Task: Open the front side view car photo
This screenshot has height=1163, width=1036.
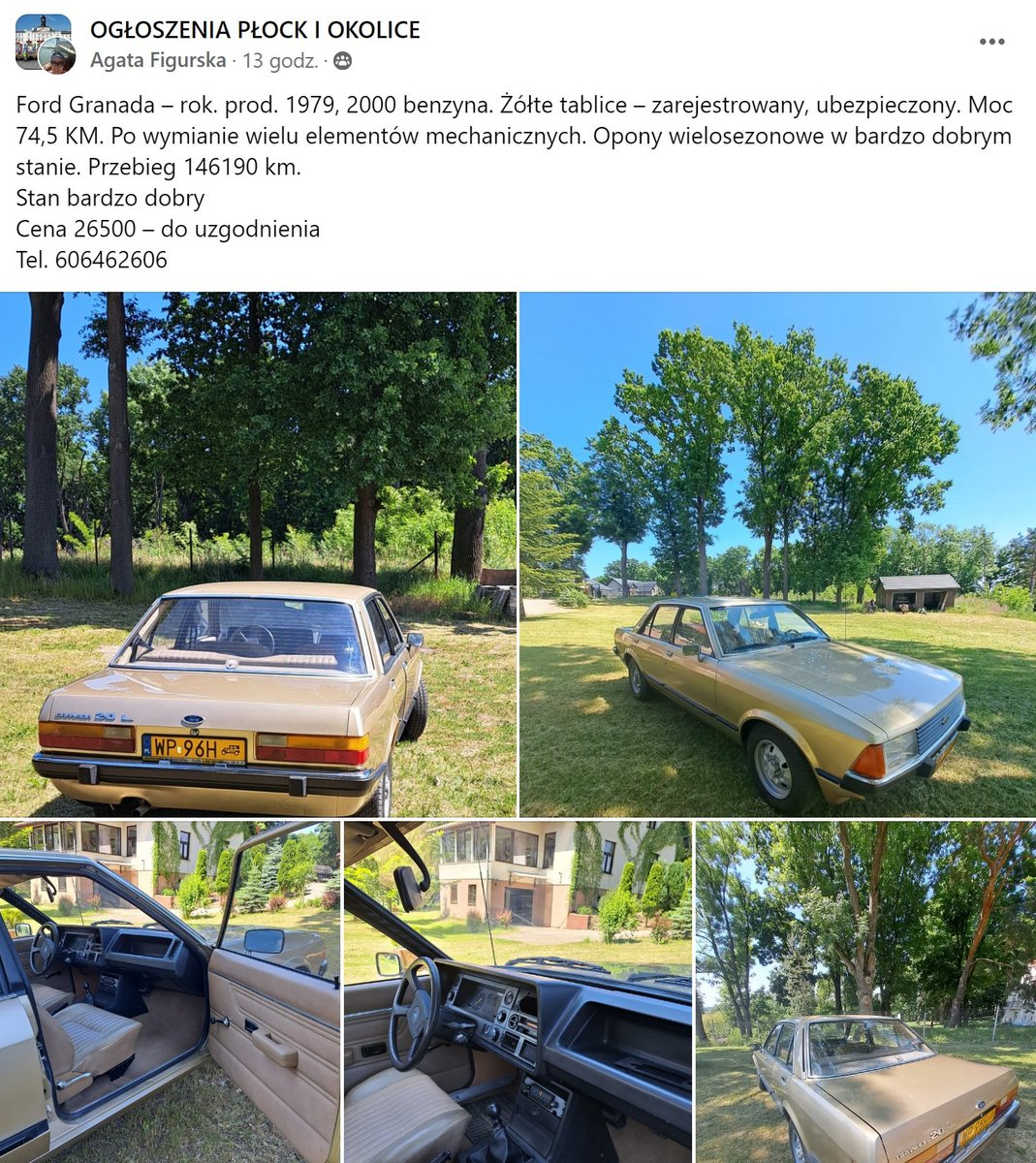Action: pos(777,553)
